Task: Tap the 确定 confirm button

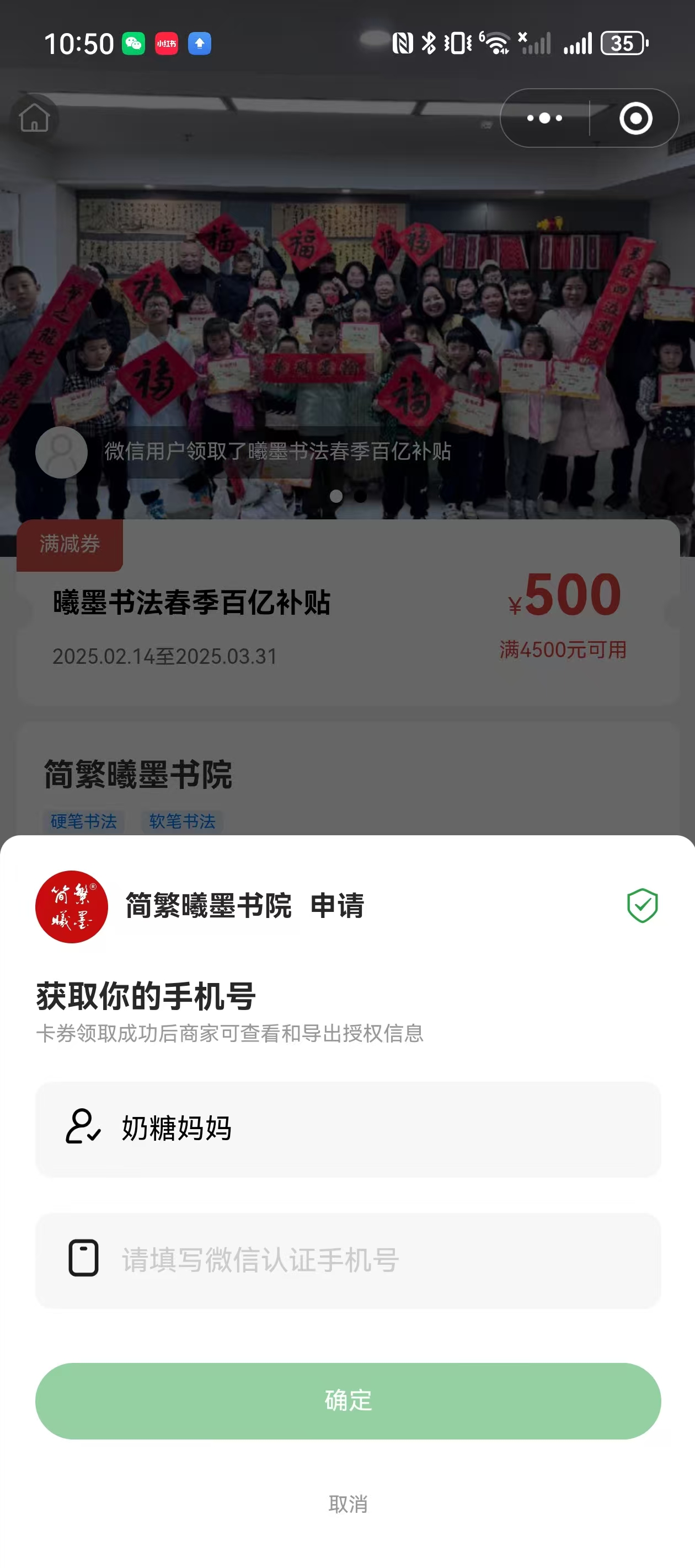Action: (x=347, y=1400)
